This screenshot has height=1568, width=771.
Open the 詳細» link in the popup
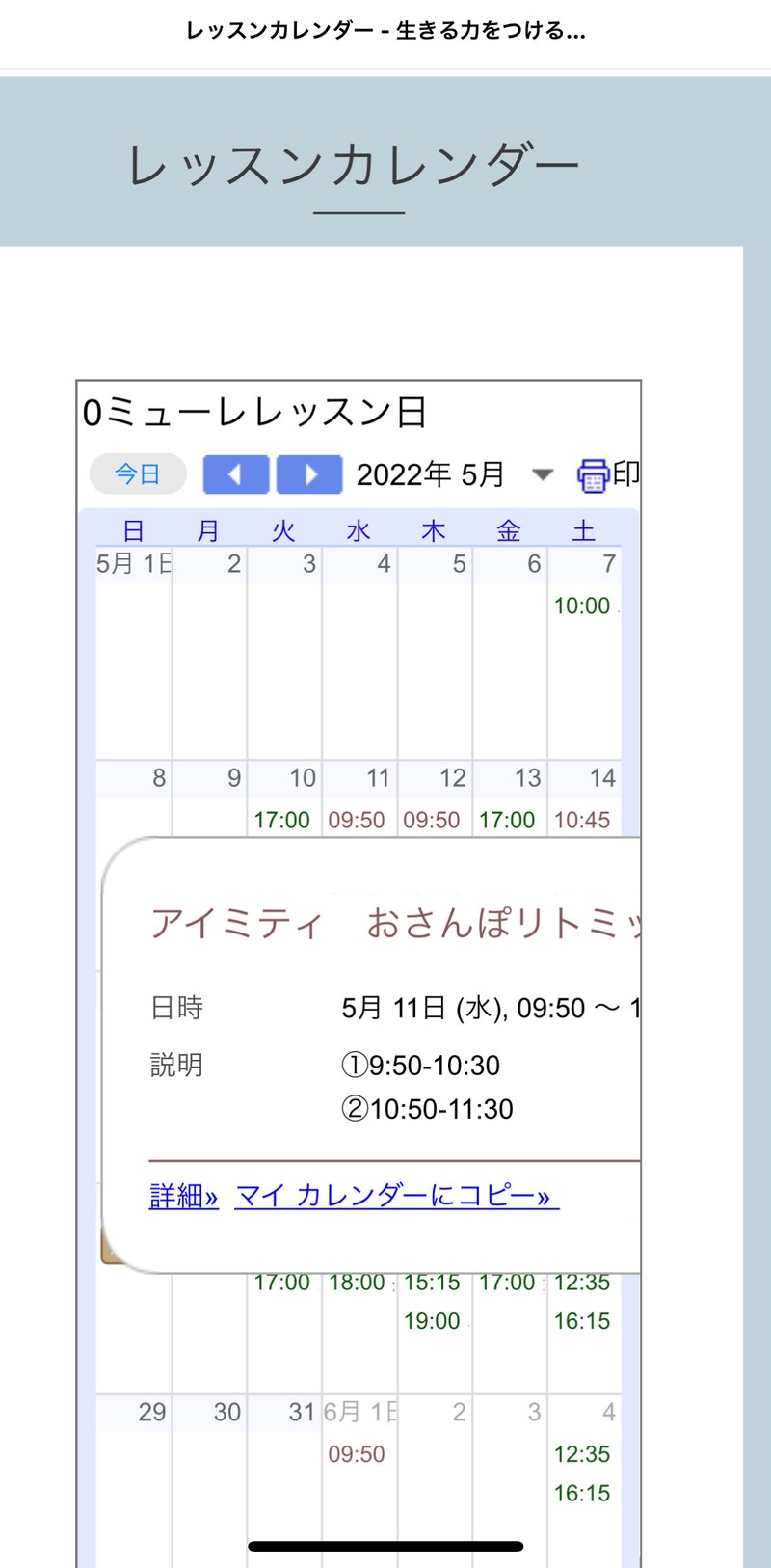(x=183, y=1196)
